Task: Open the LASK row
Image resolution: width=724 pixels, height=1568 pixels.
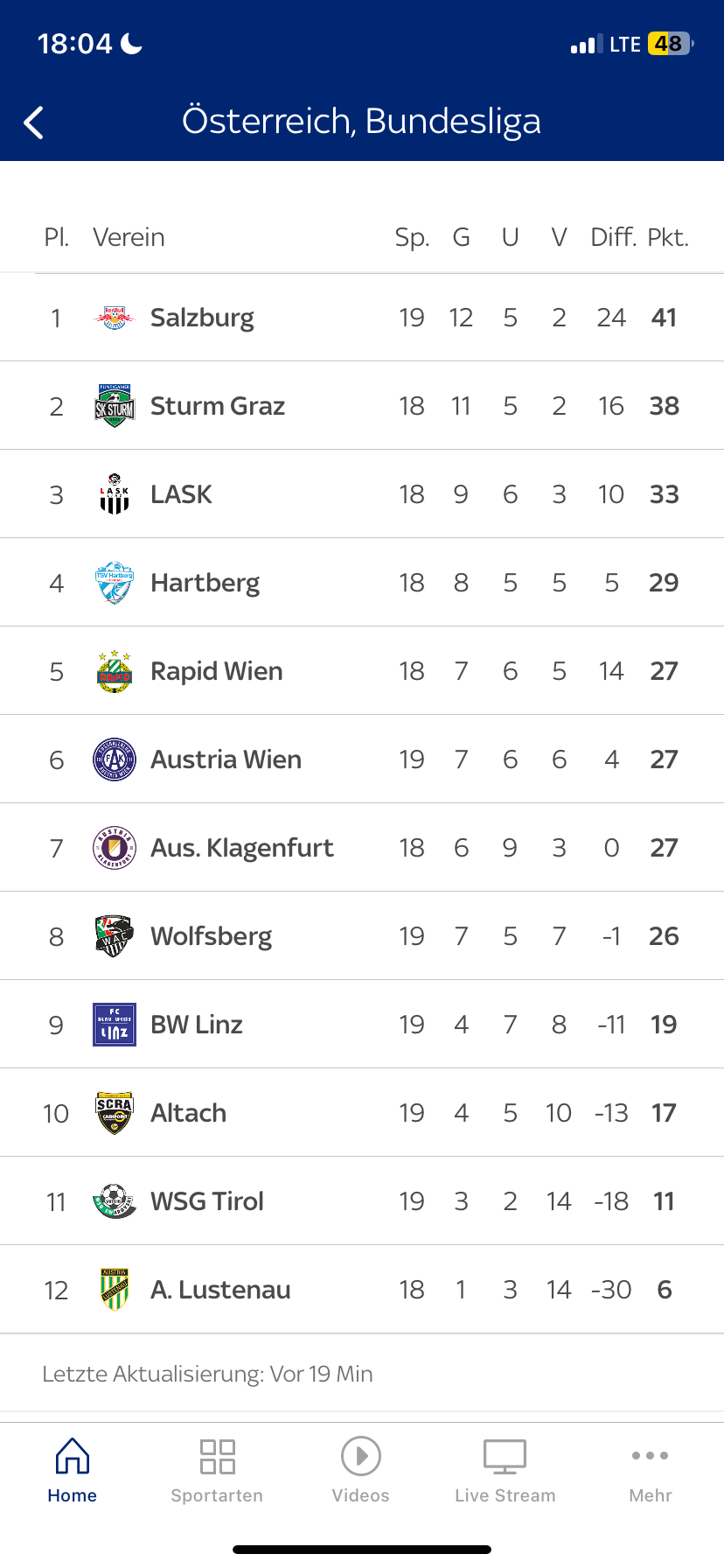Action: 362,494
